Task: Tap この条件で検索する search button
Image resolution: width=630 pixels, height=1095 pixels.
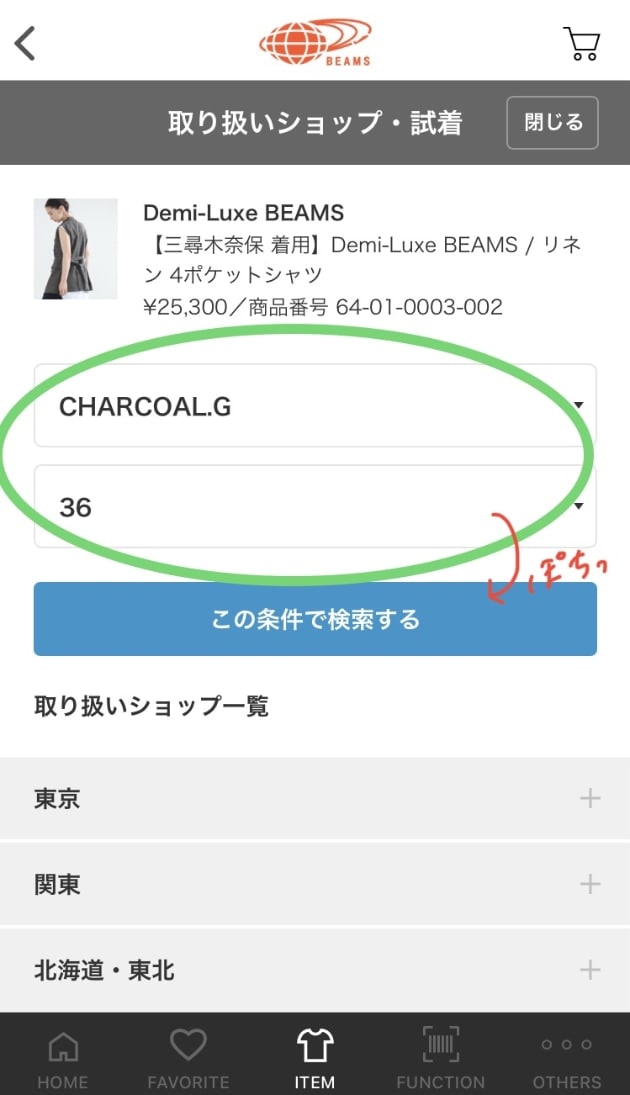Action: 315,619
